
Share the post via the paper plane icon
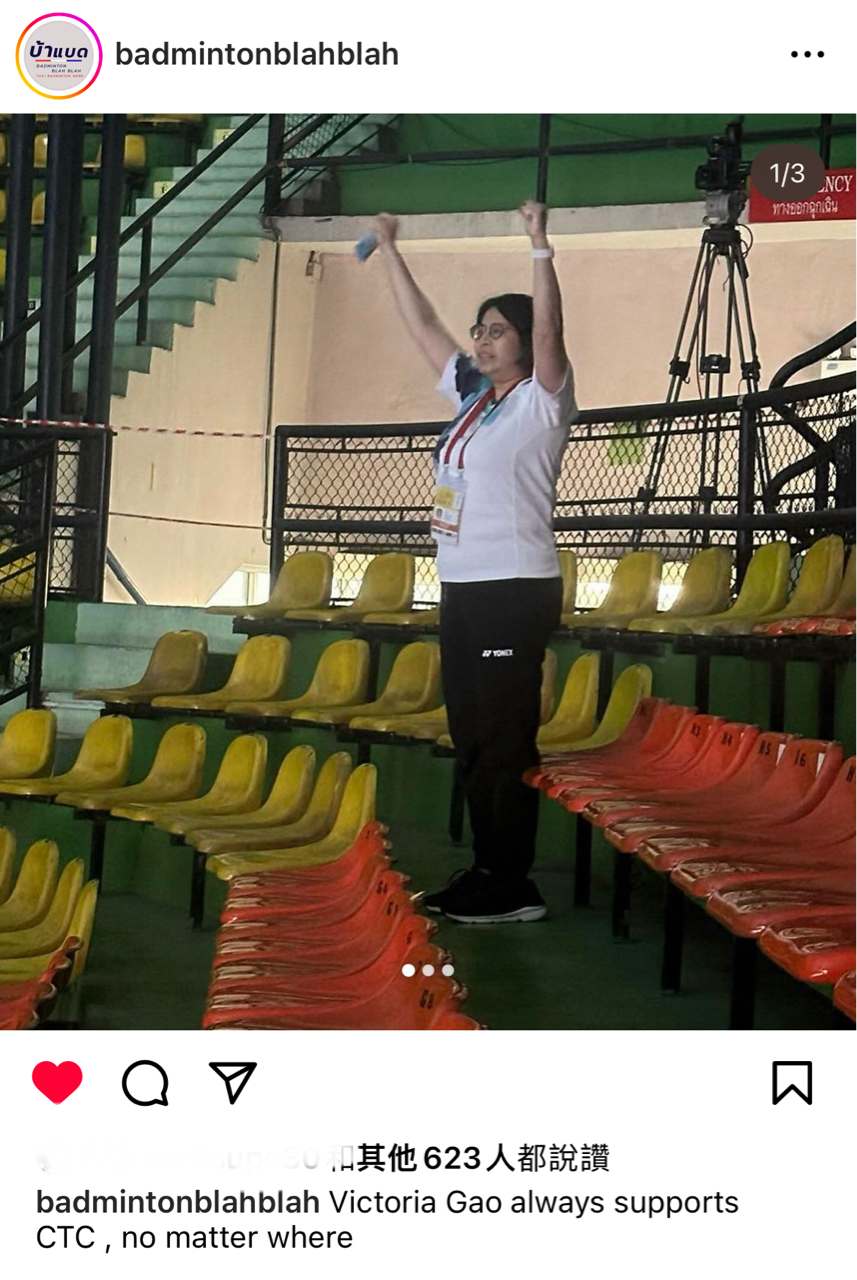233,1083
